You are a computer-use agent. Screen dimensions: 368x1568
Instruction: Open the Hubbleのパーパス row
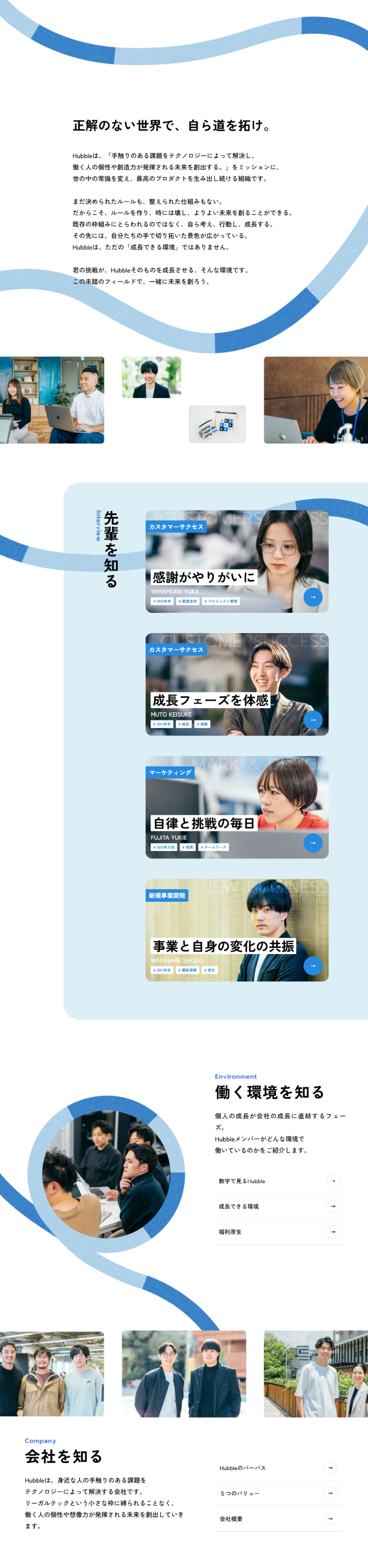[x=279, y=1468]
